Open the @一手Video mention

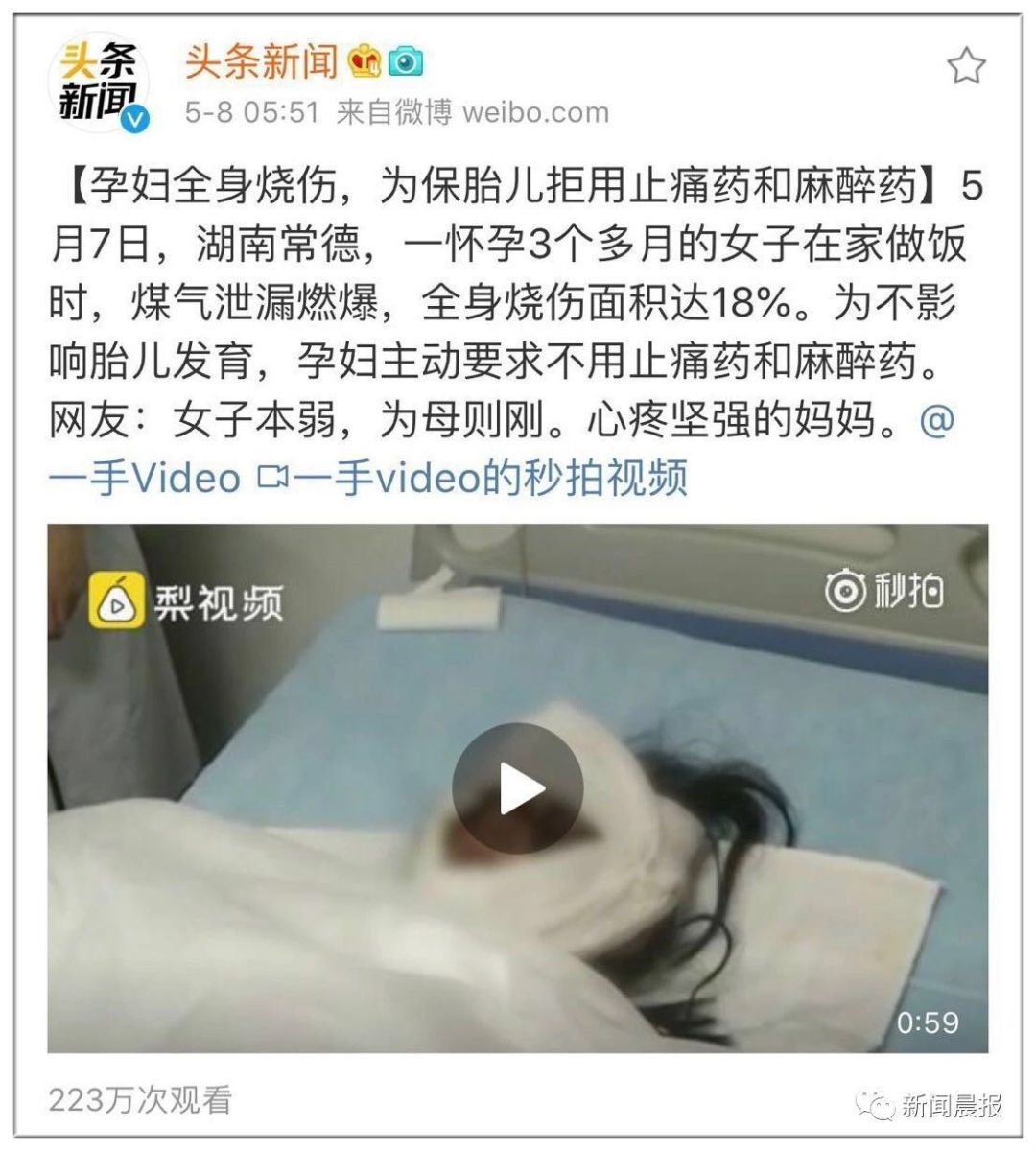(x=144, y=479)
